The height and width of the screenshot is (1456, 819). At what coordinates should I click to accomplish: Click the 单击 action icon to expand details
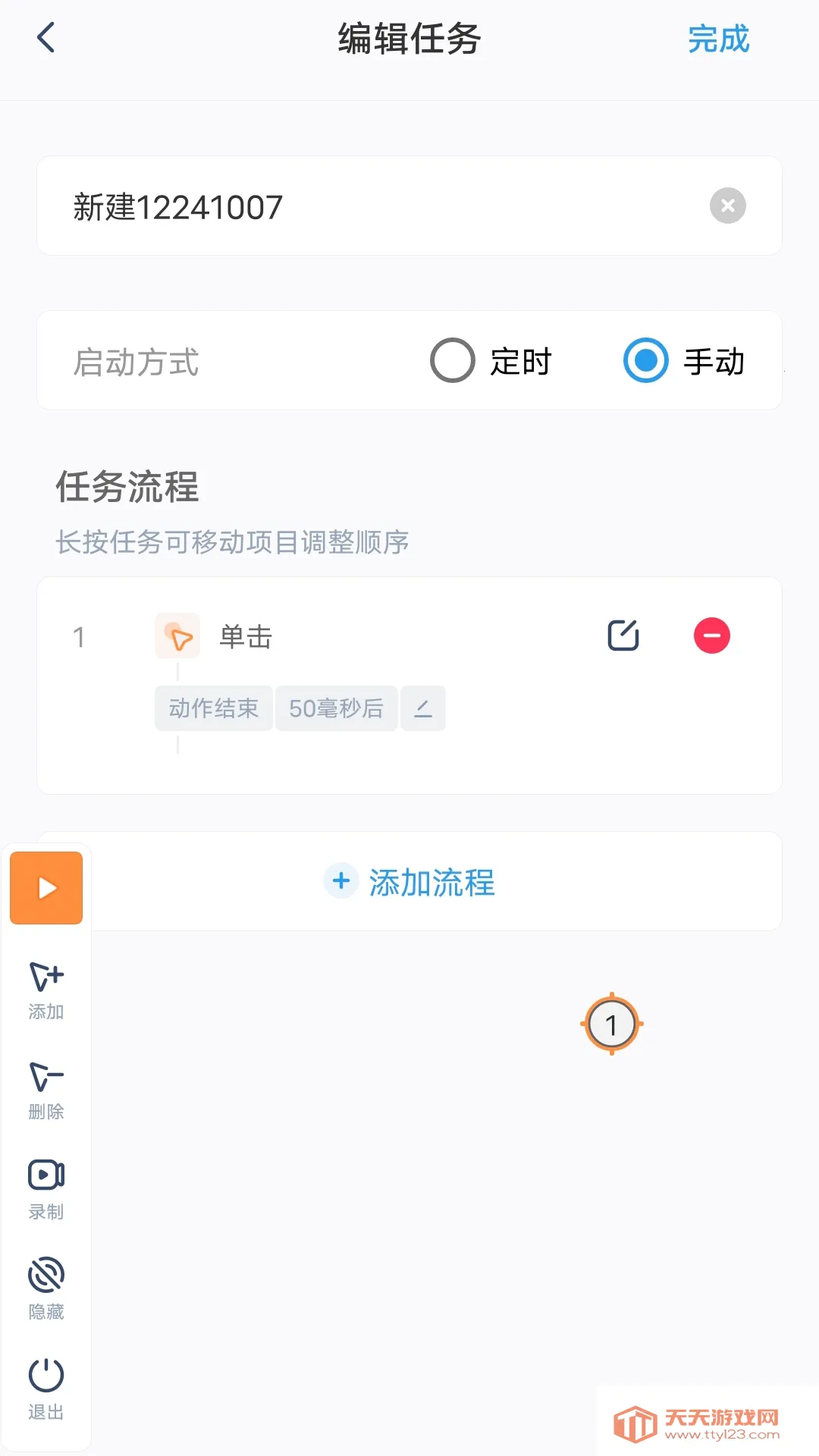[177, 635]
